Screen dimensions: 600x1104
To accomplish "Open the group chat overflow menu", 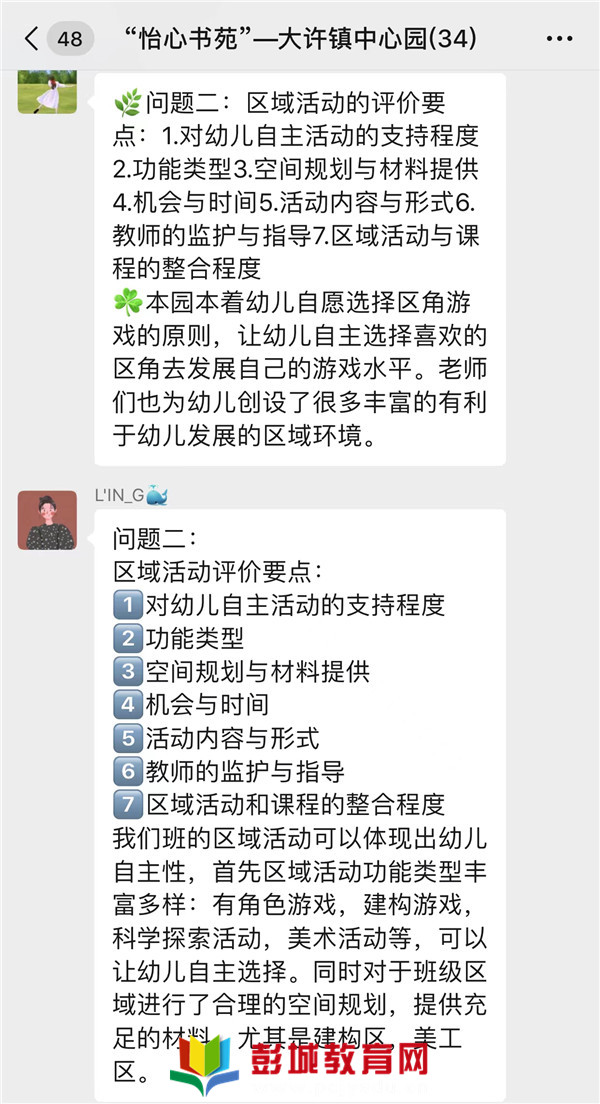I will click(x=560, y=40).
